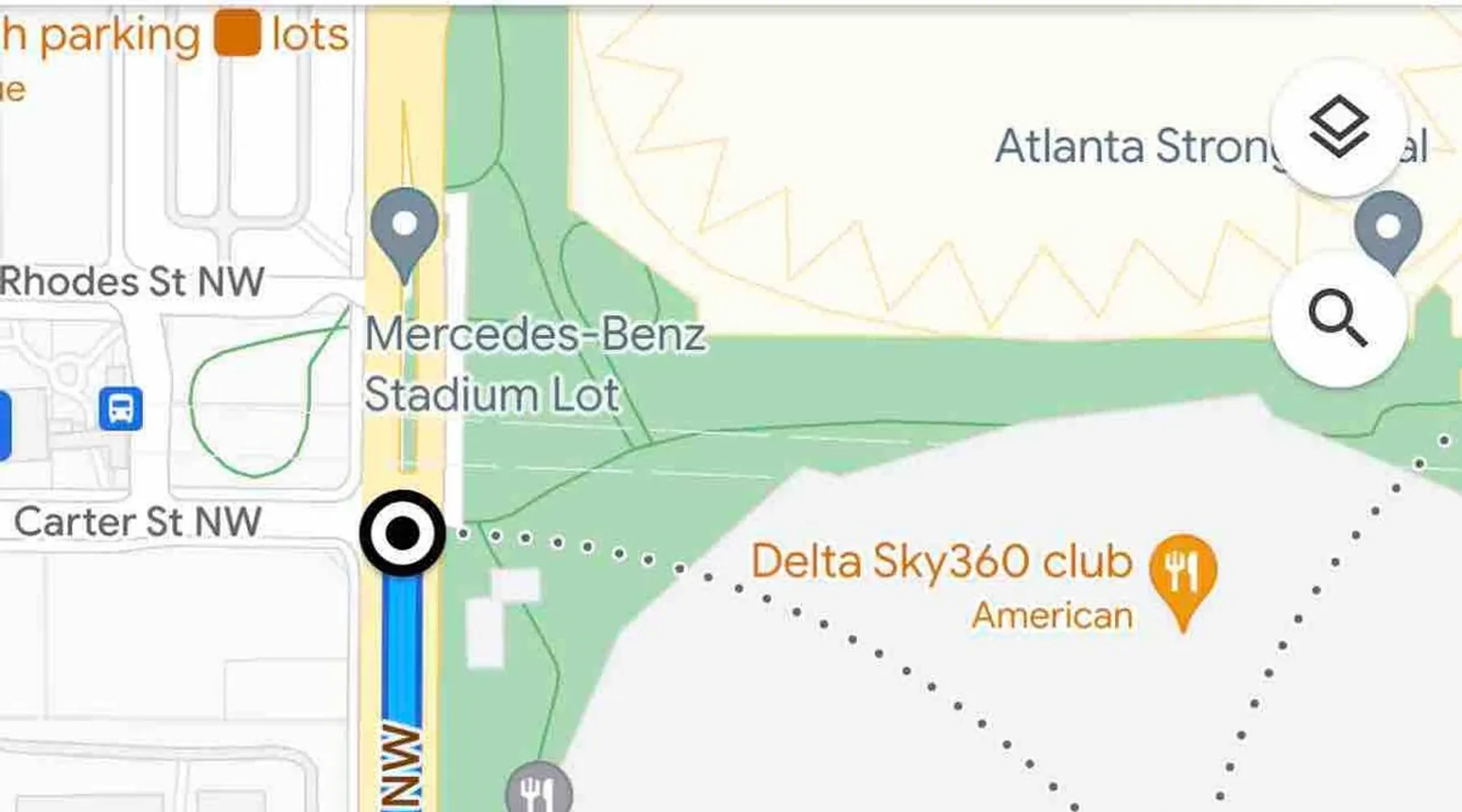Tap the search magnifier button
This screenshot has height=812, width=1462.
click(x=1338, y=318)
